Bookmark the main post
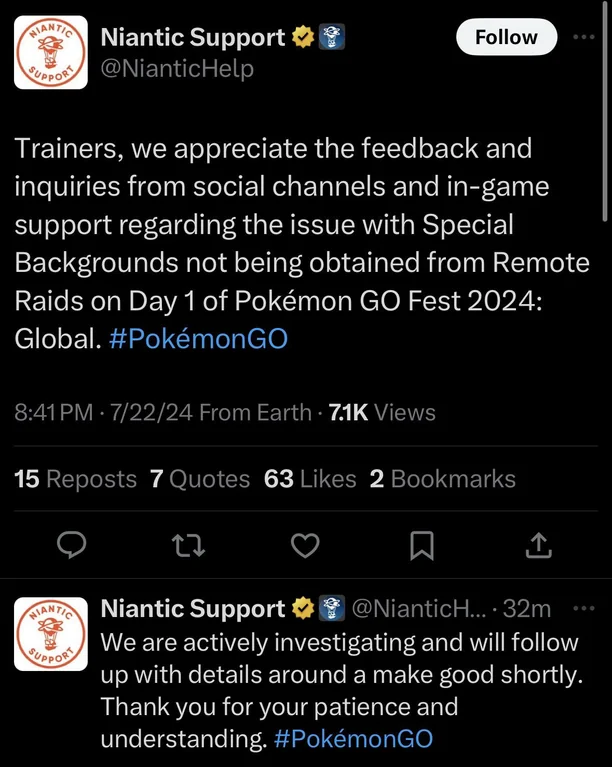This screenshot has width=612, height=767. pyautogui.click(x=421, y=544)
